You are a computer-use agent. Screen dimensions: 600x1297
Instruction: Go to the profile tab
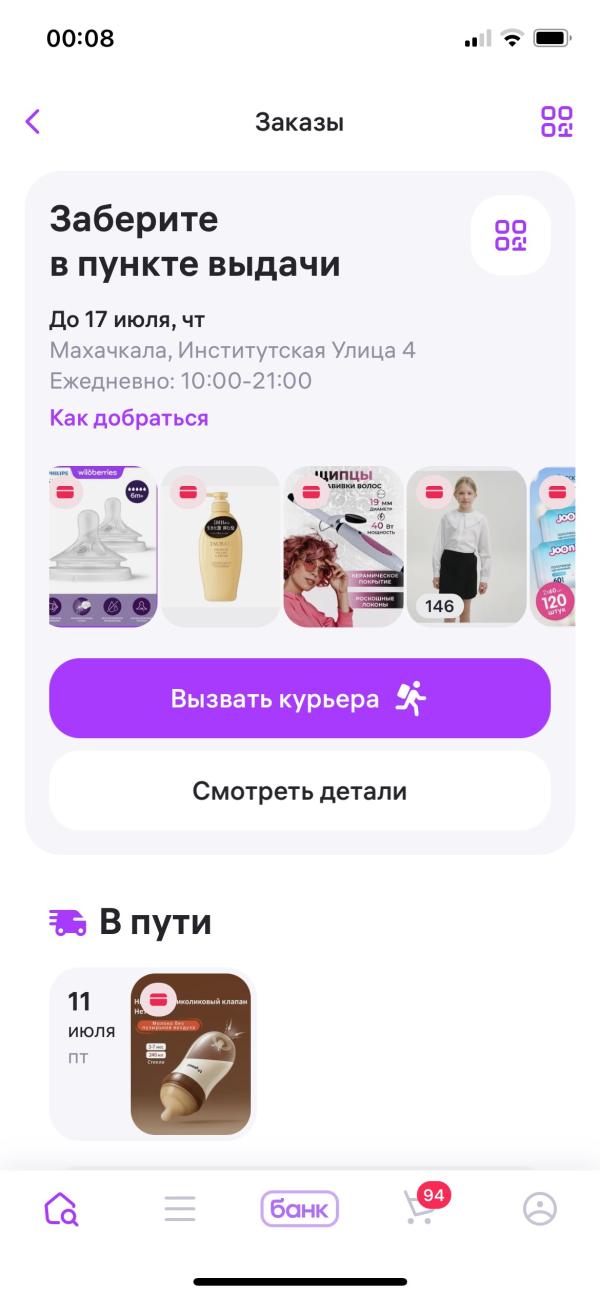540,1209
